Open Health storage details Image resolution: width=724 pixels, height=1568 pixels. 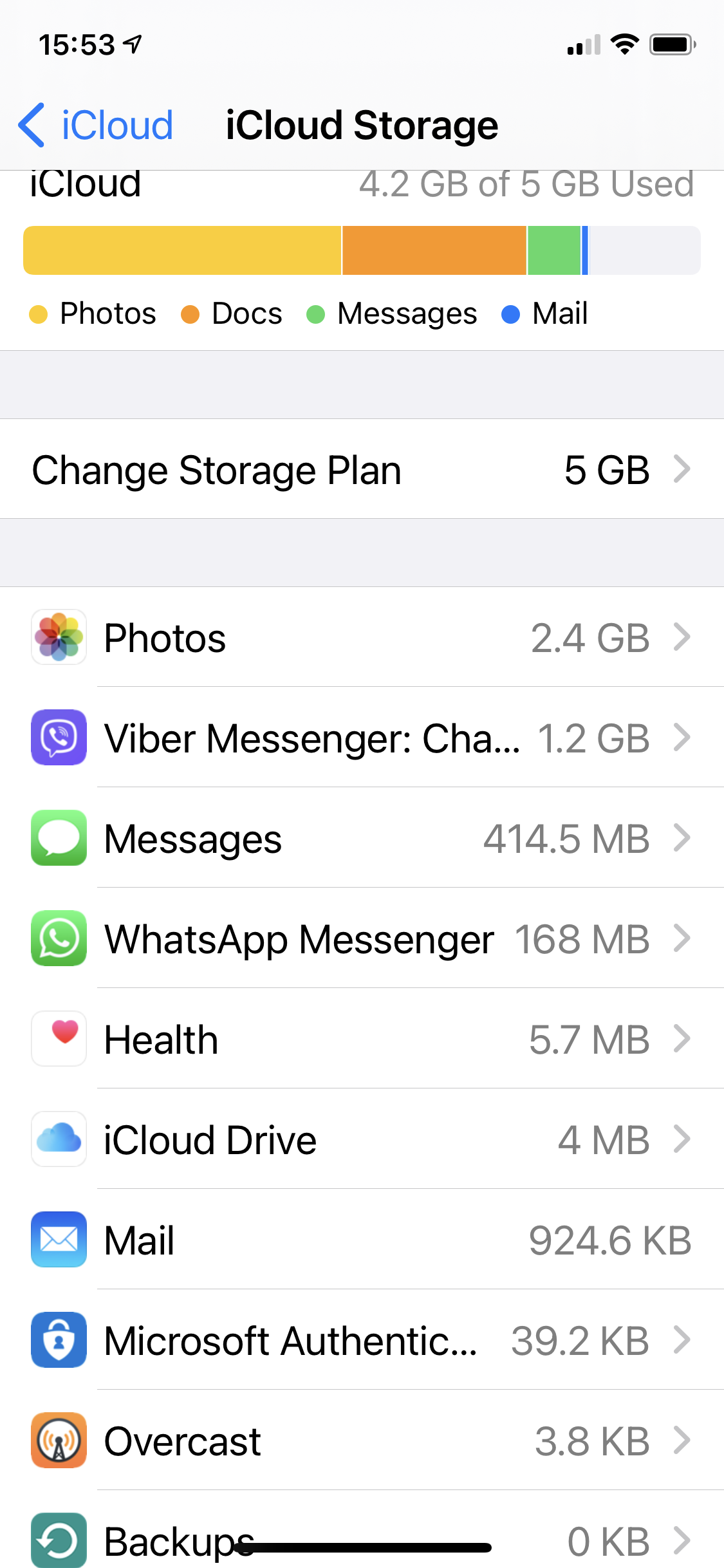coord(362,1039)
